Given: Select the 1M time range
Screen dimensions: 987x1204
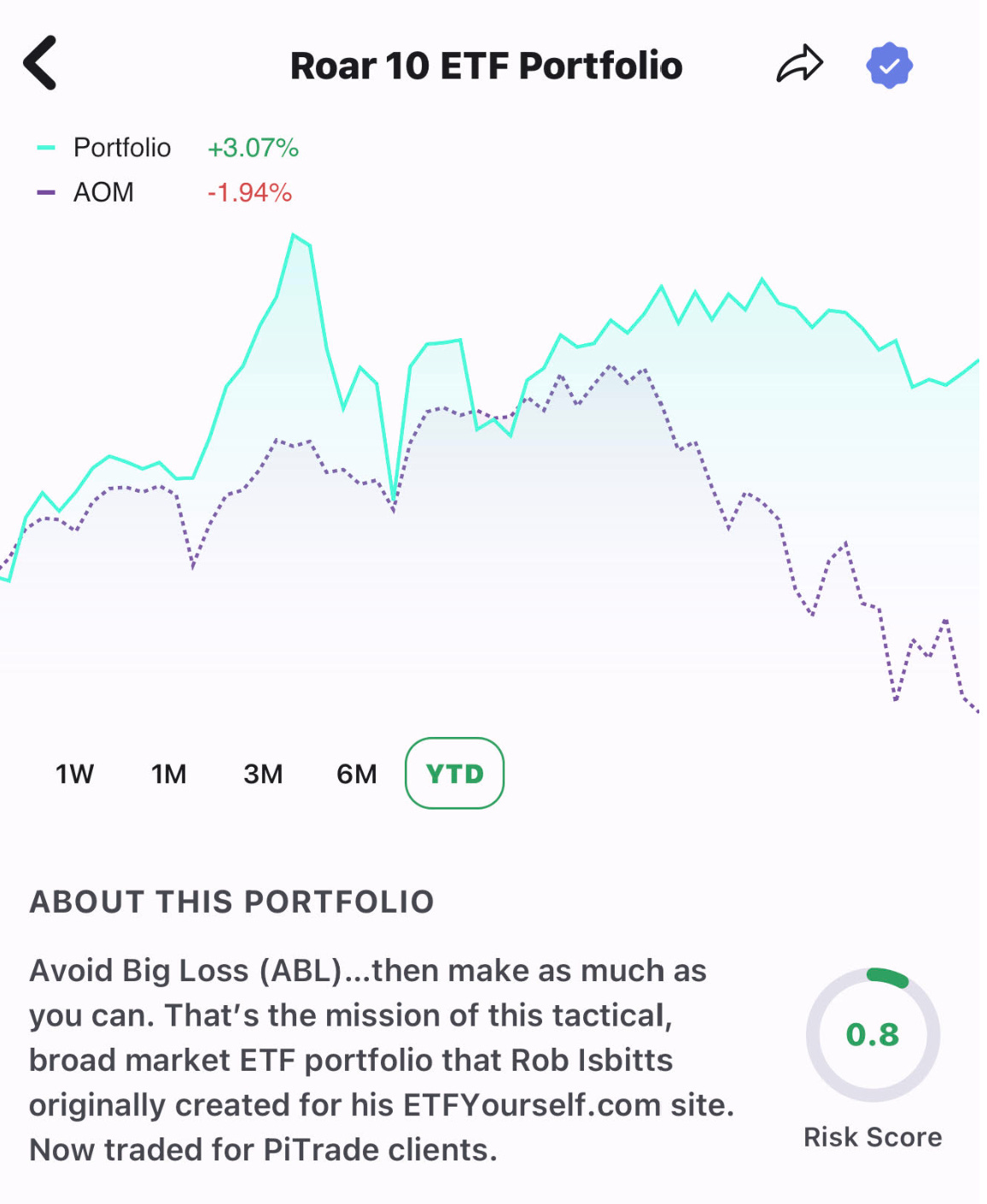Looking at the screenshot, I should (x=169, y=774).
